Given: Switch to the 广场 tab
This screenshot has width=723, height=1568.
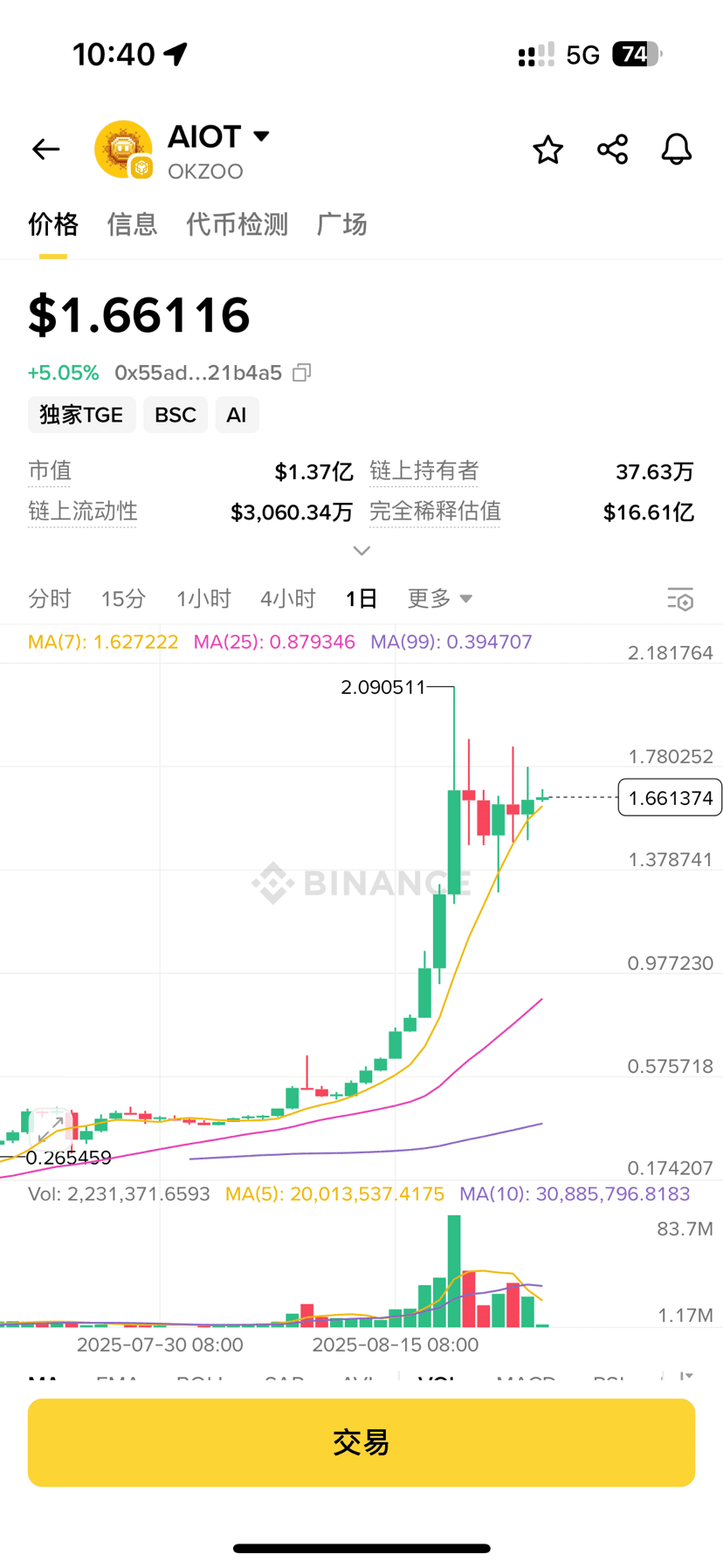Looking at the screenshot, I should click(x=341, y=224).
